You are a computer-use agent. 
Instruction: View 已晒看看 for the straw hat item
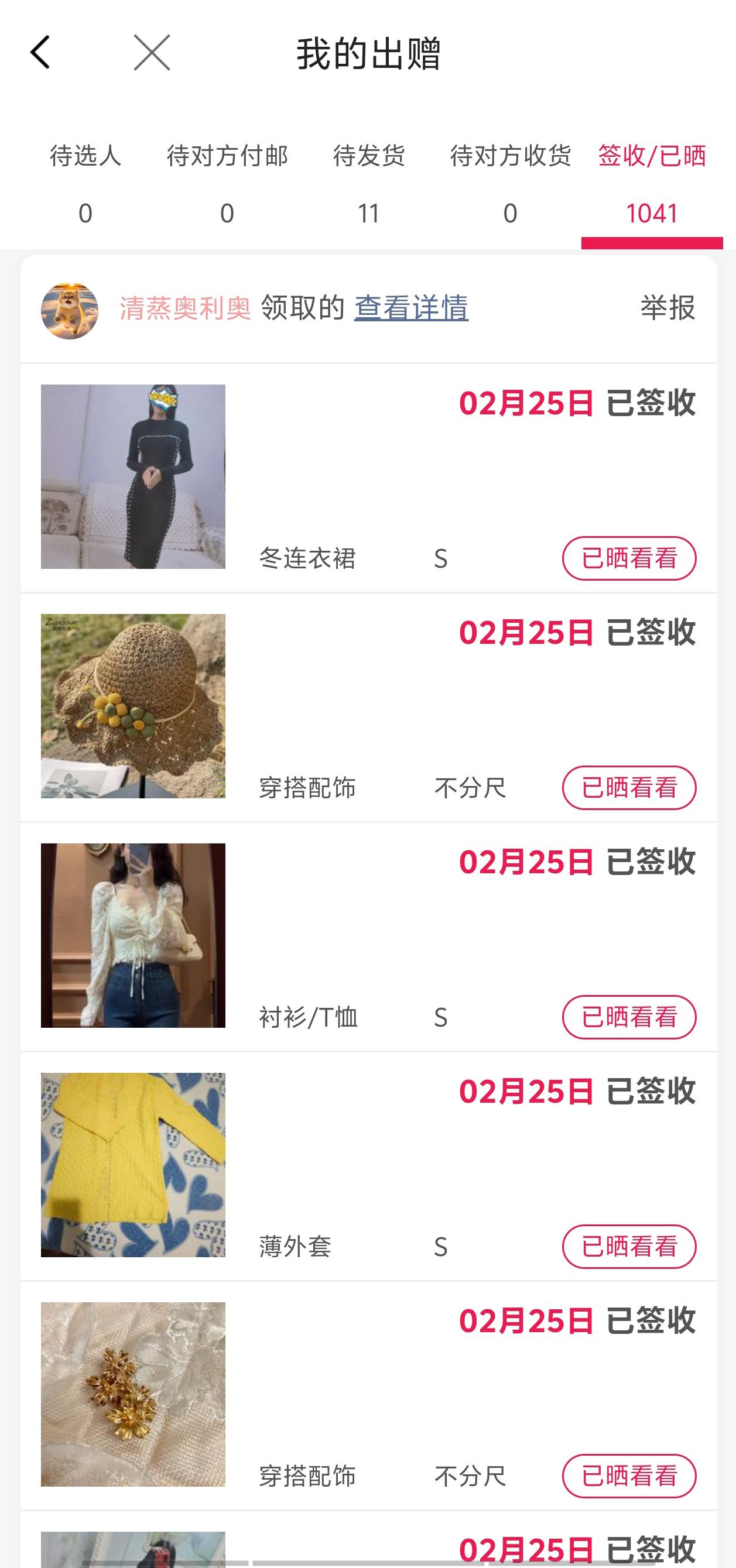[x=629, y=788]
